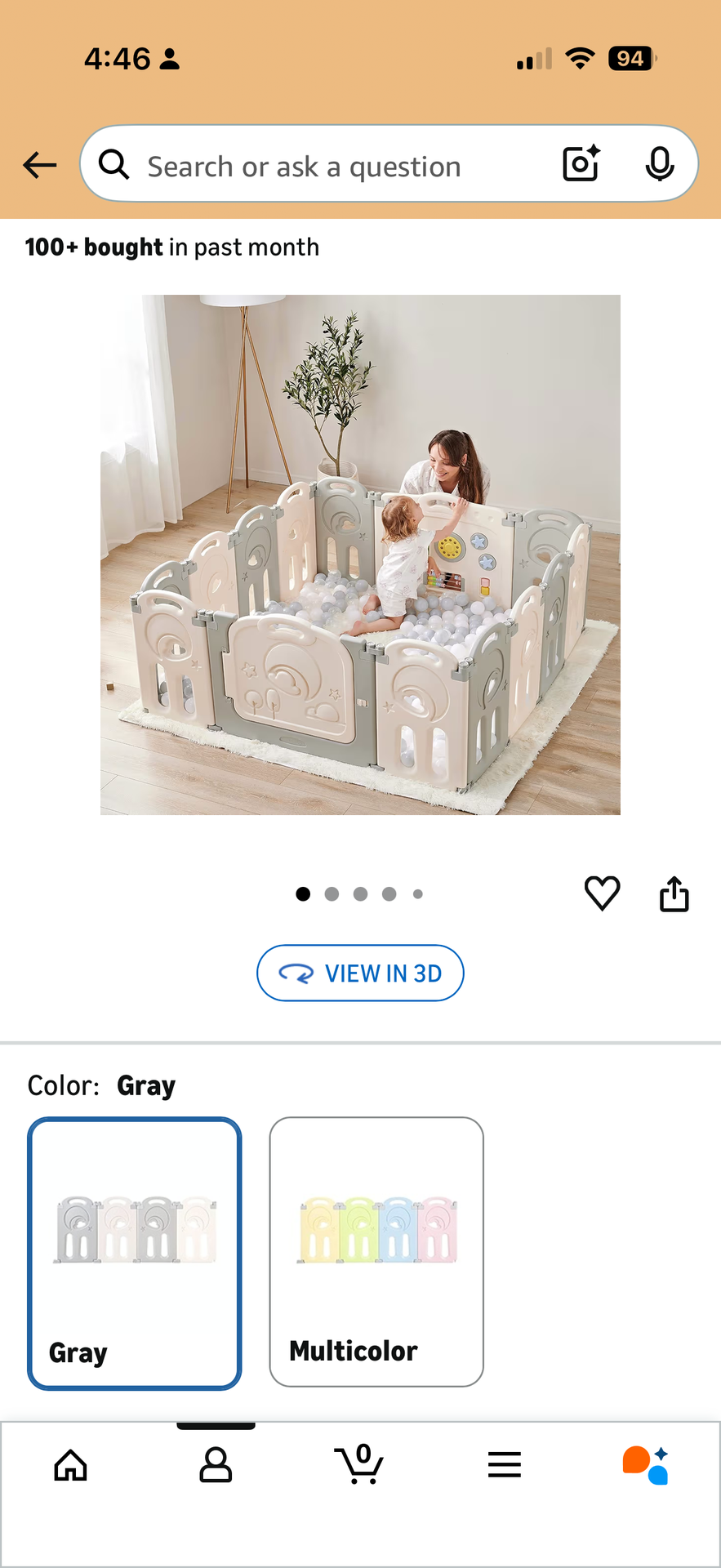
Task: Tap the VIEW IN 3D button
Action: click(360, 973)
